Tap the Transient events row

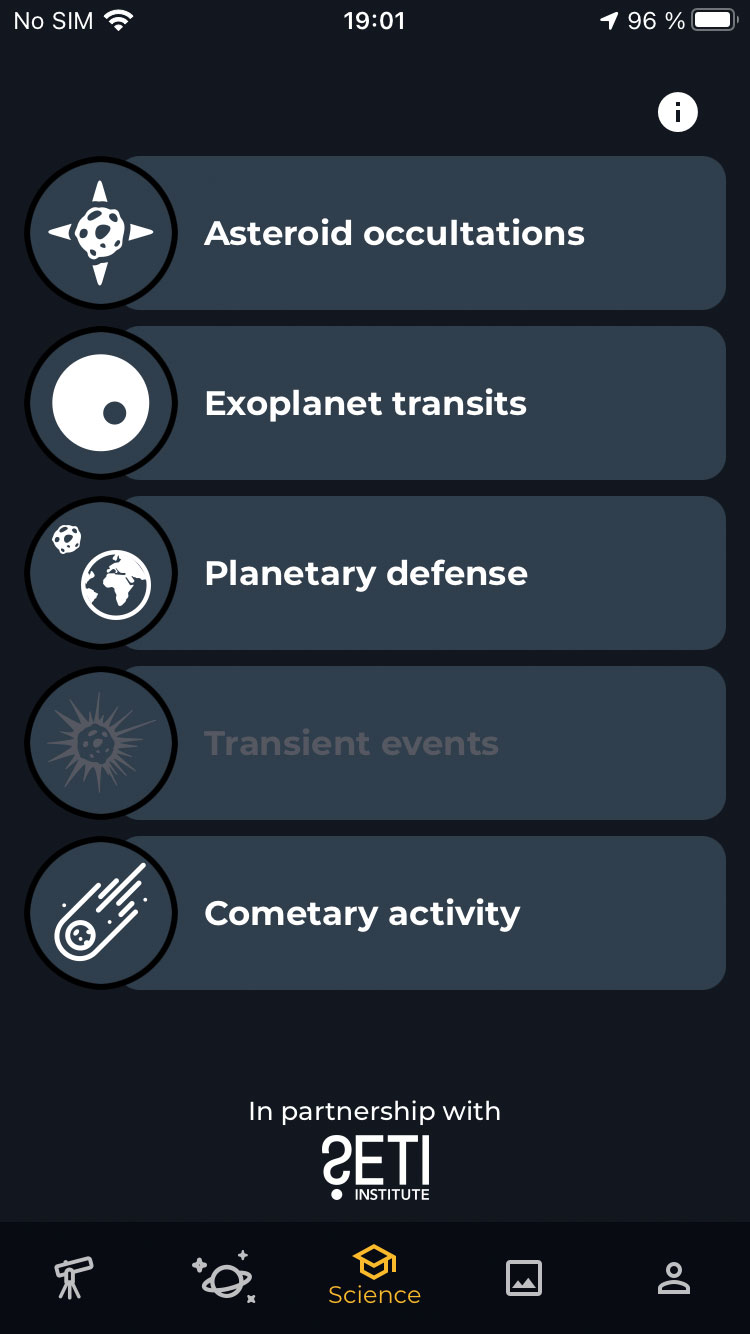click(375, 743)
